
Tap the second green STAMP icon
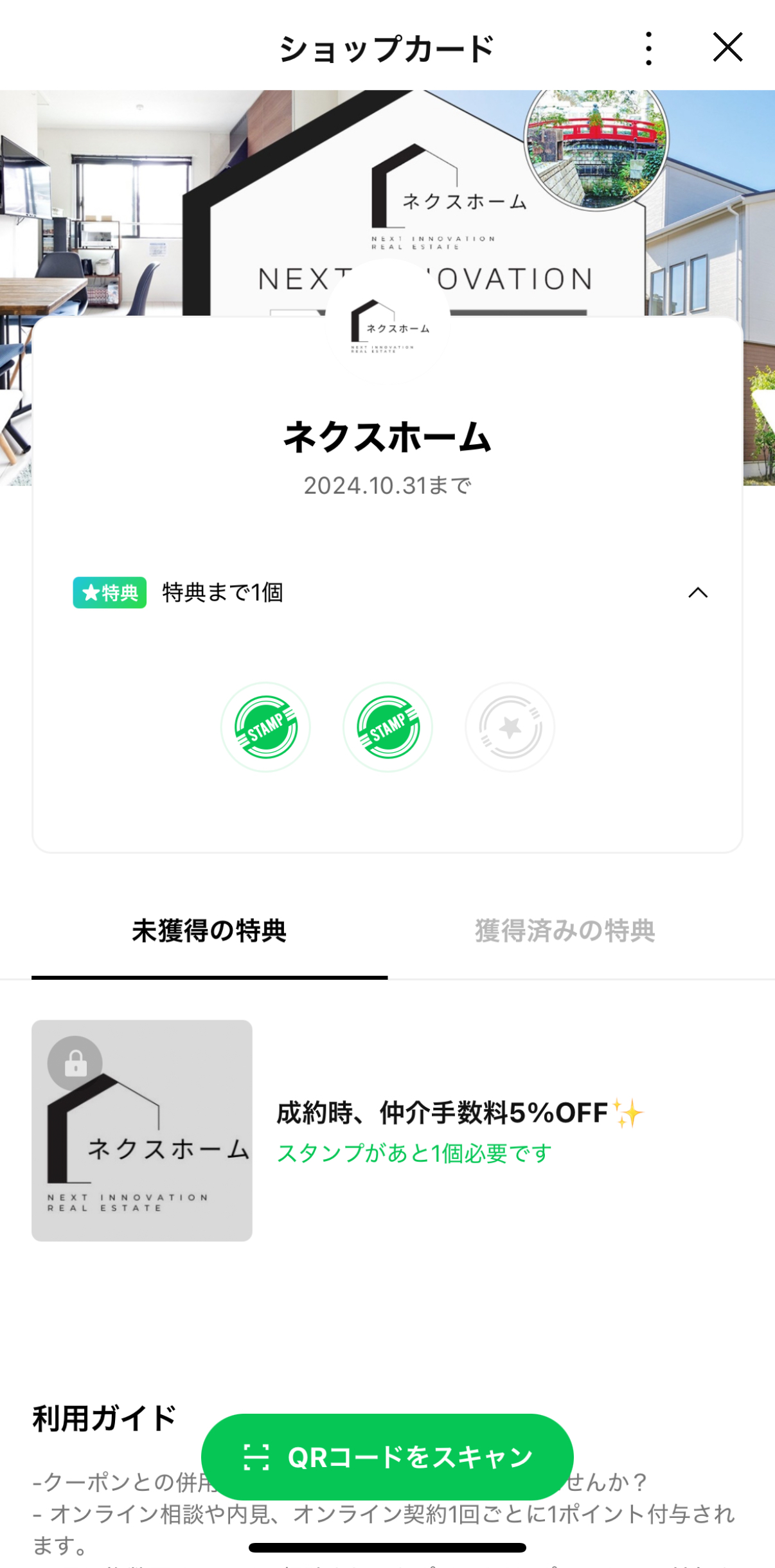[x=387, y=726]
